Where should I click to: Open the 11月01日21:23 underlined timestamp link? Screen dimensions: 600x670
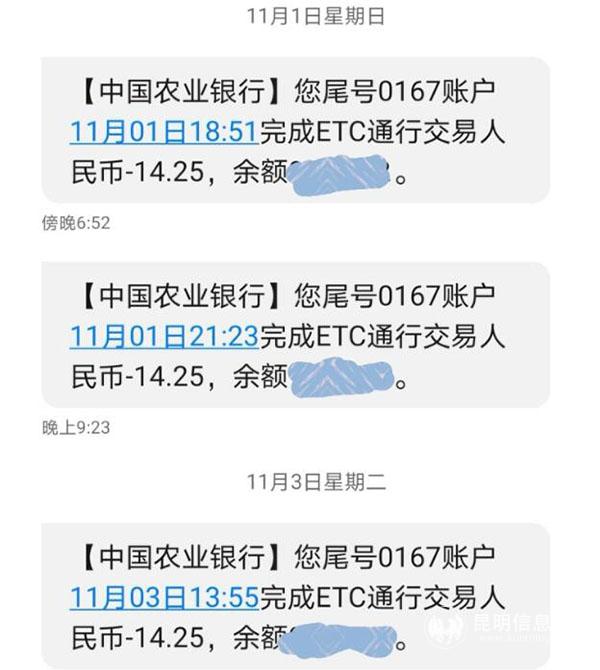[164, 336]
